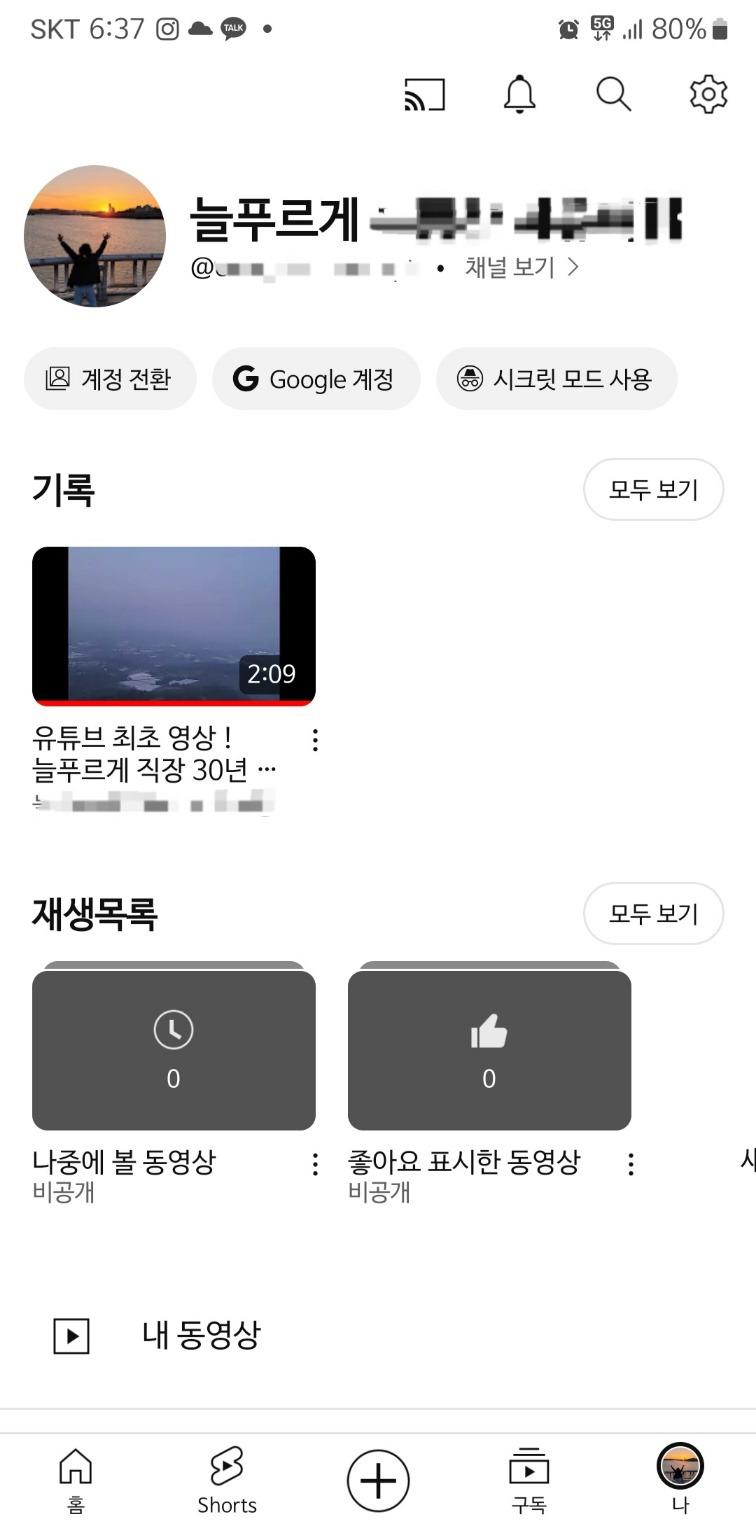Open 내 동영상
This screenshot has height=1540, width=756.
point(200,1335)
